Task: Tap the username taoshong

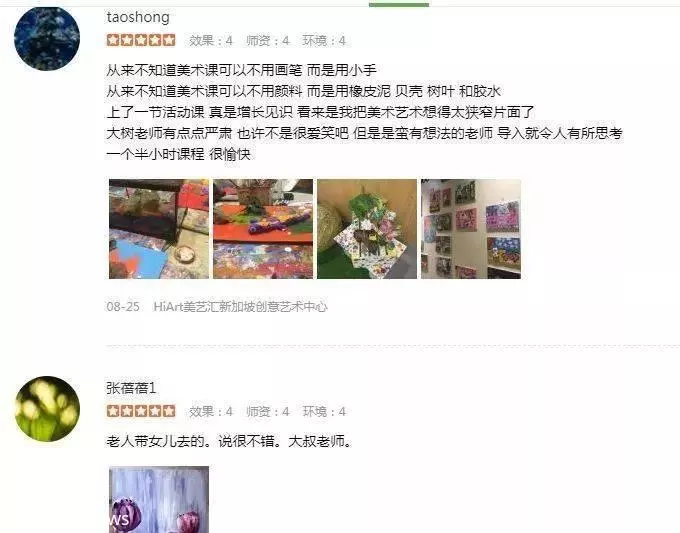Action: tap(138, 17)
